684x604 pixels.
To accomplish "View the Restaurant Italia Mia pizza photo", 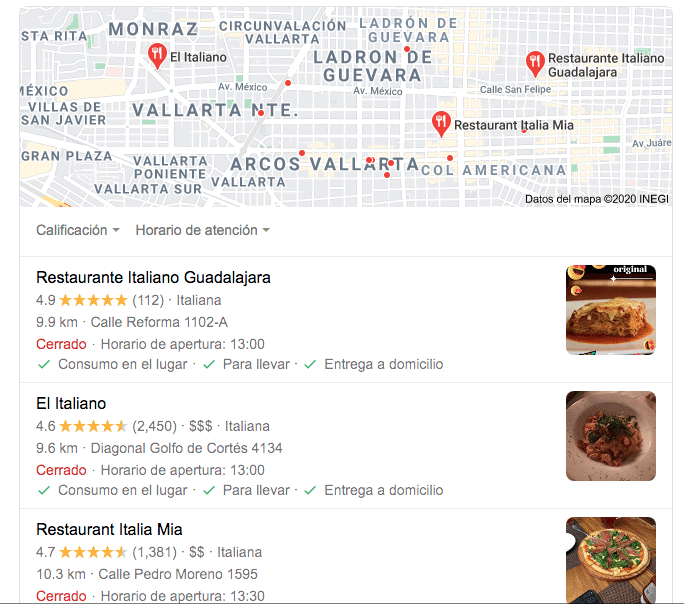I will (x=610, y=559).
